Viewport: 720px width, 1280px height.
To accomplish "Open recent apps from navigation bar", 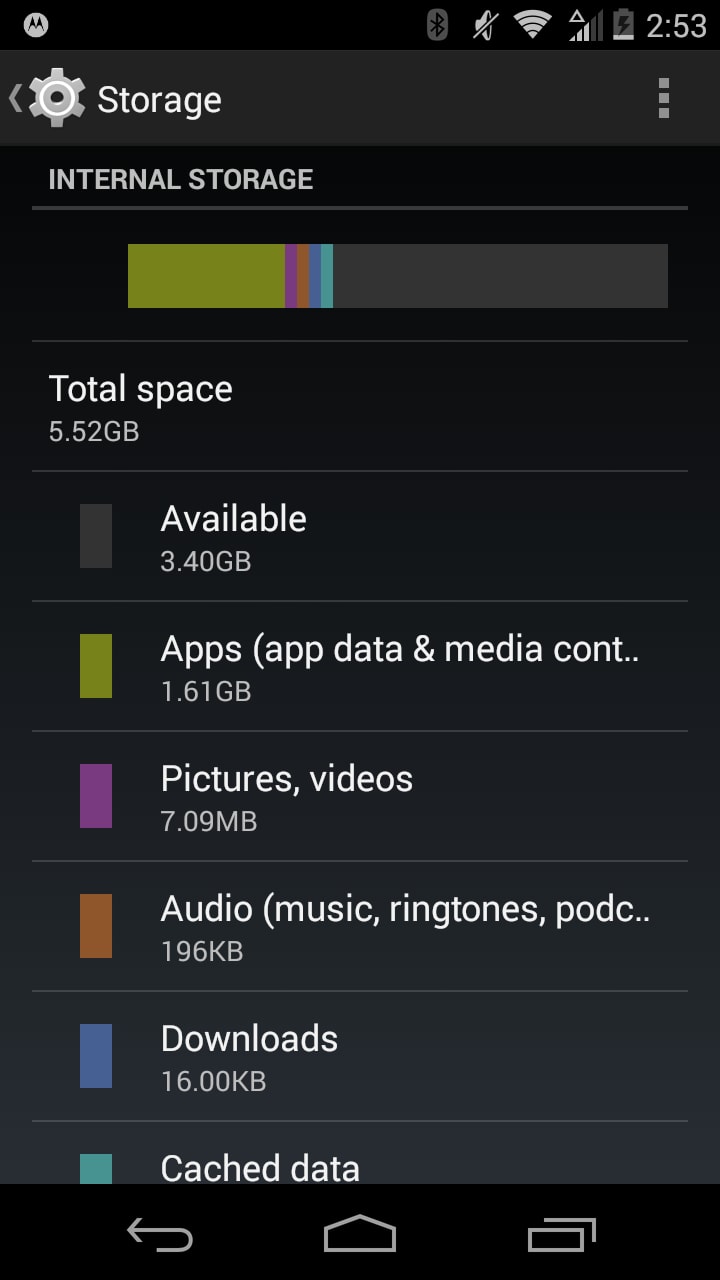I will [561, 1233].
